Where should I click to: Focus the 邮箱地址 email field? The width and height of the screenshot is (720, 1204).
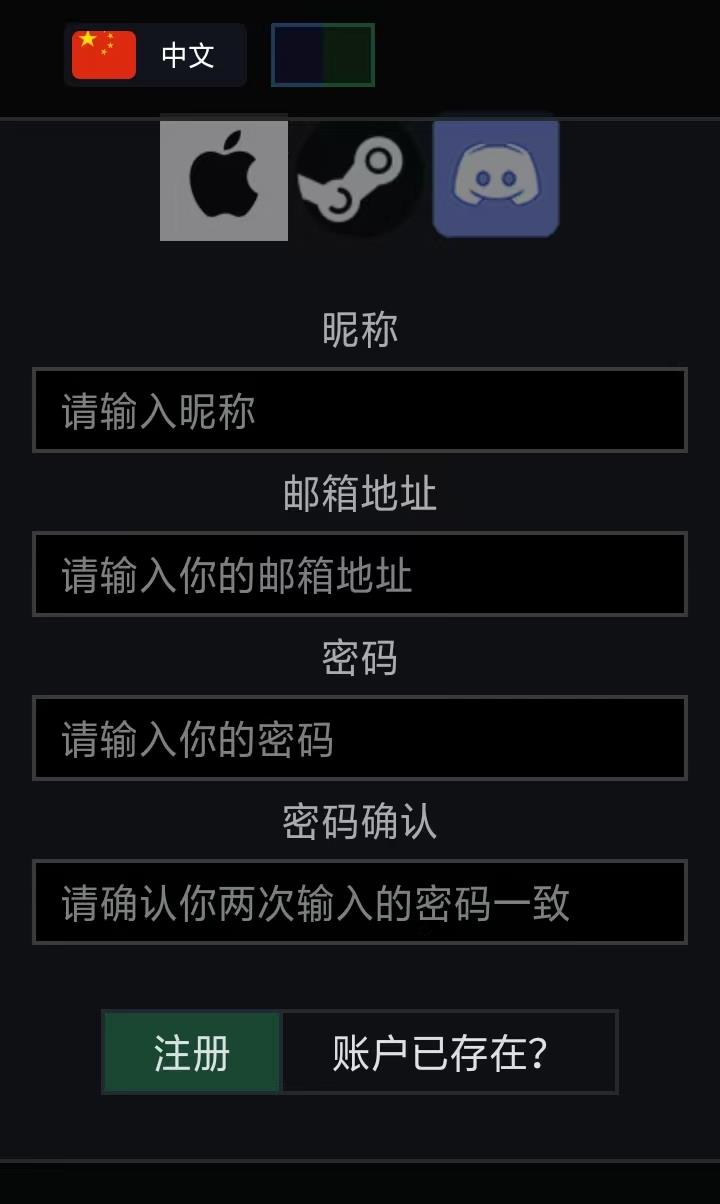tap(360, 574)
